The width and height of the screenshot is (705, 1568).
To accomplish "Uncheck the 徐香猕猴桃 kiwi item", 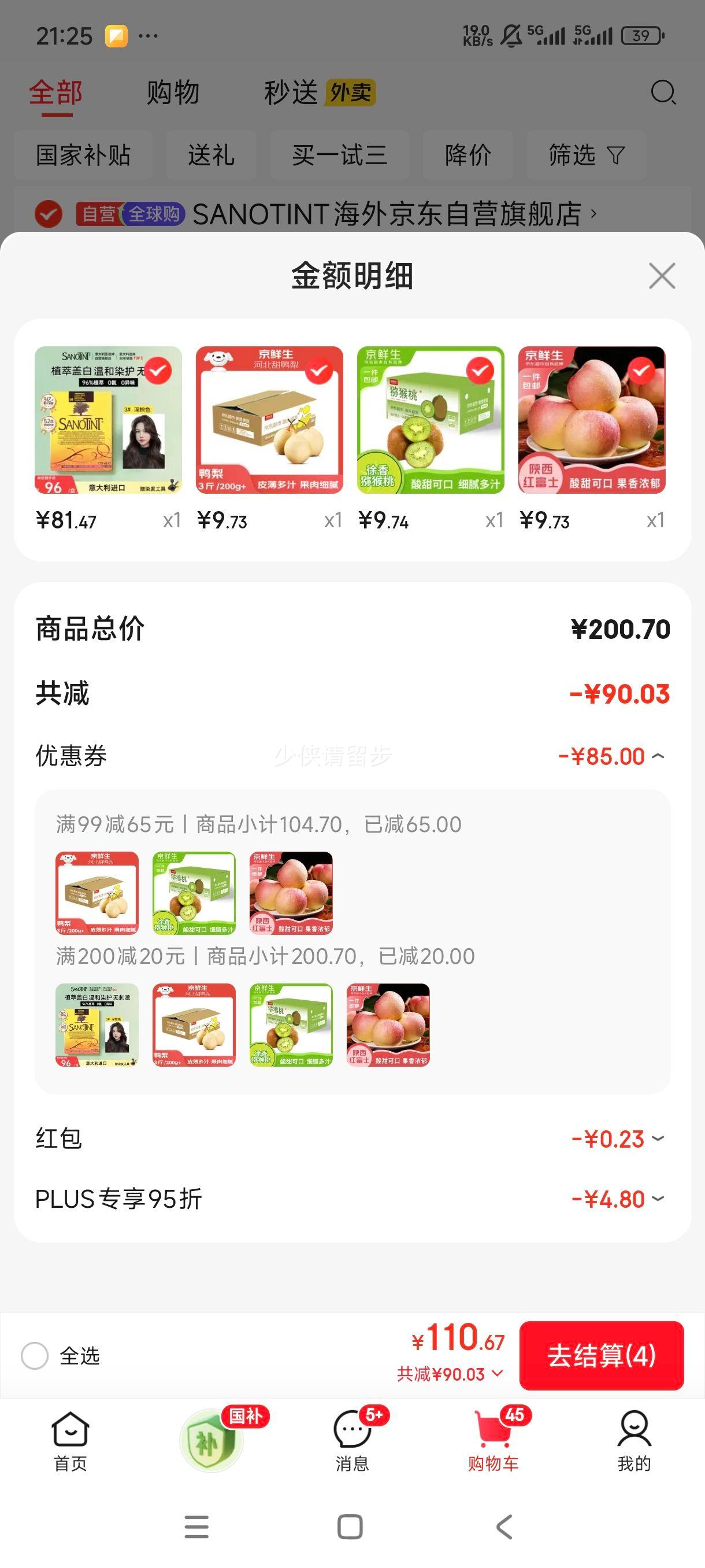I will (481, 371).
